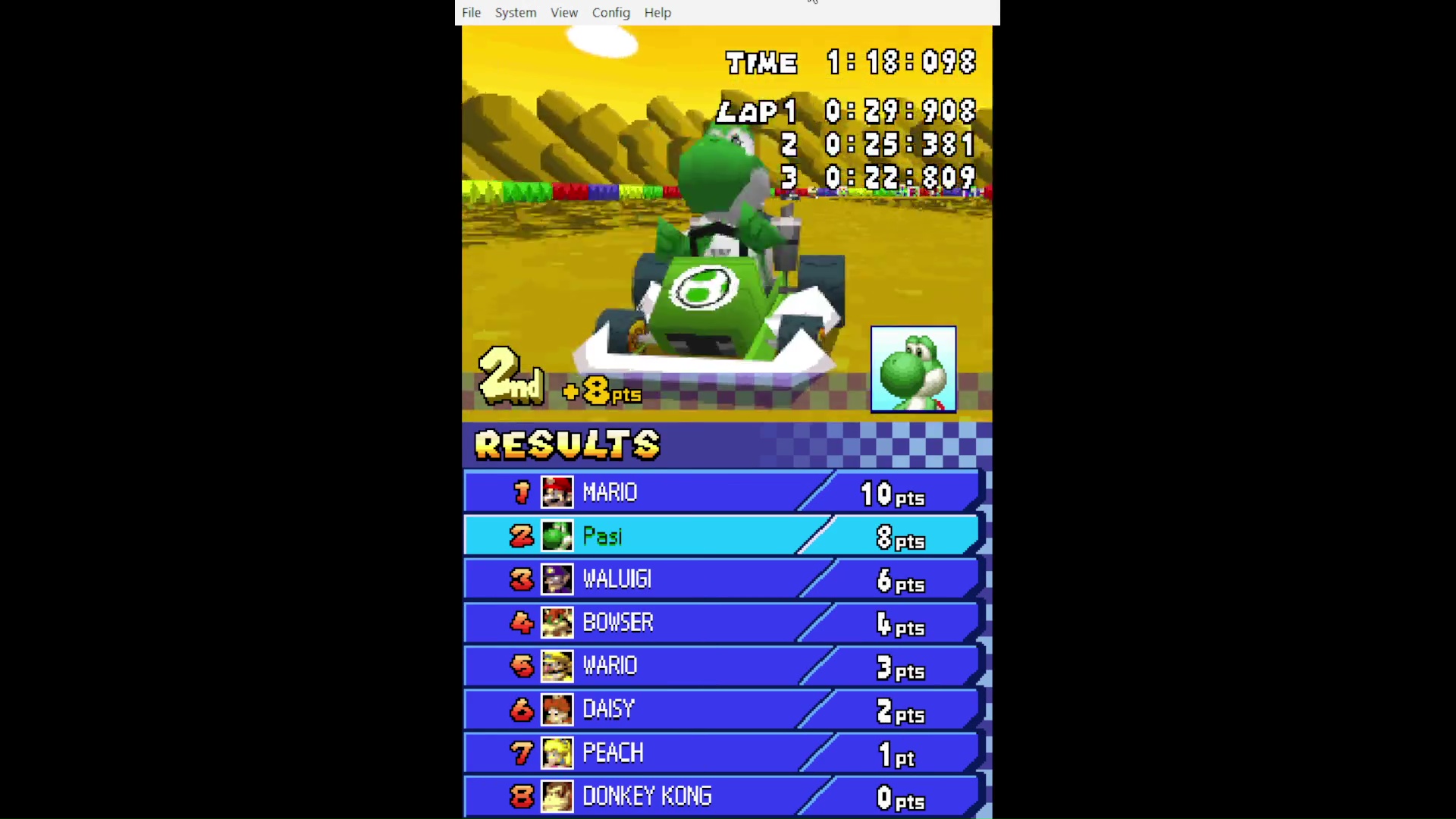Open the Help menu

coord(657,12)
